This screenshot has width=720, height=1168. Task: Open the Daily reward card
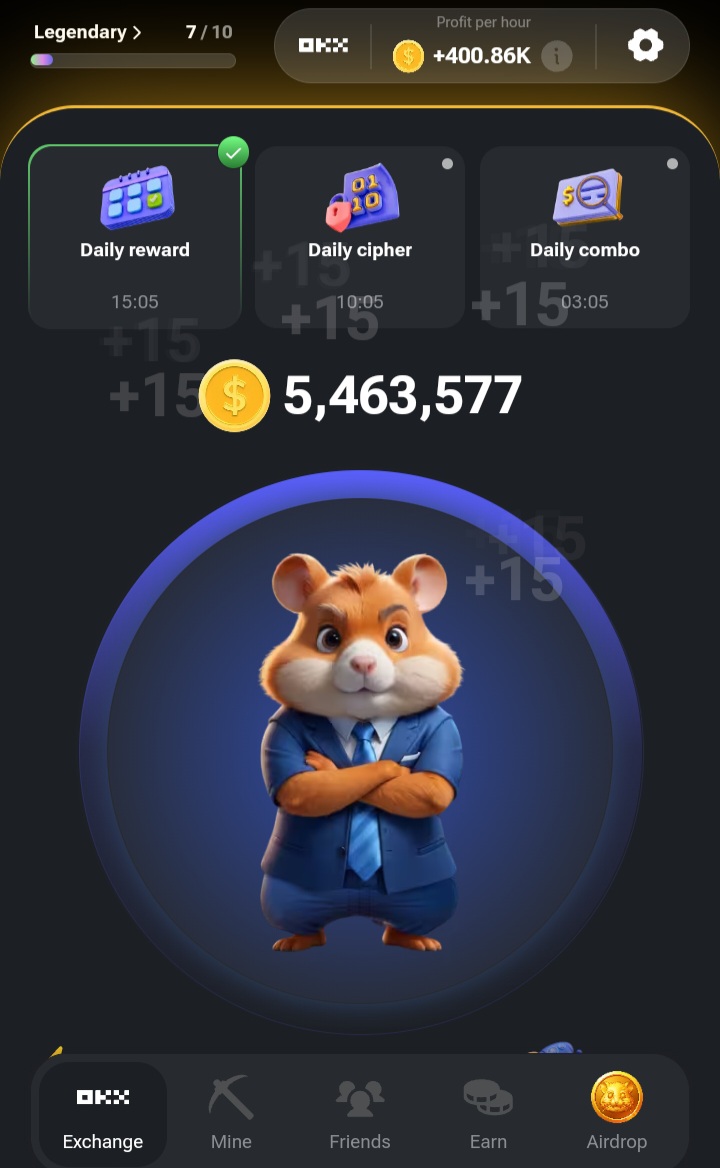pyautogui.click(x=135, y=237)
